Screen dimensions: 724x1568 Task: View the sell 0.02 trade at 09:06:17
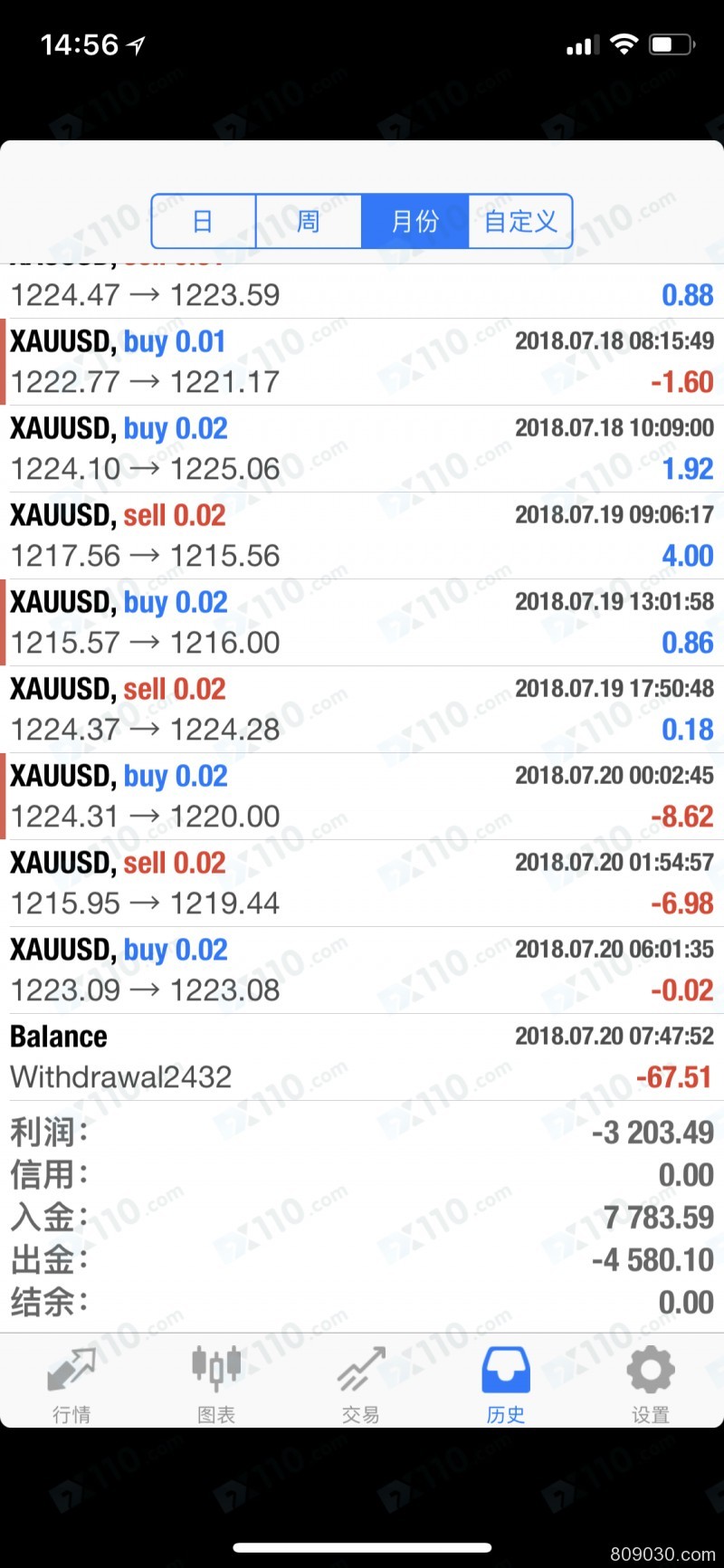click(x=362, y=536)
